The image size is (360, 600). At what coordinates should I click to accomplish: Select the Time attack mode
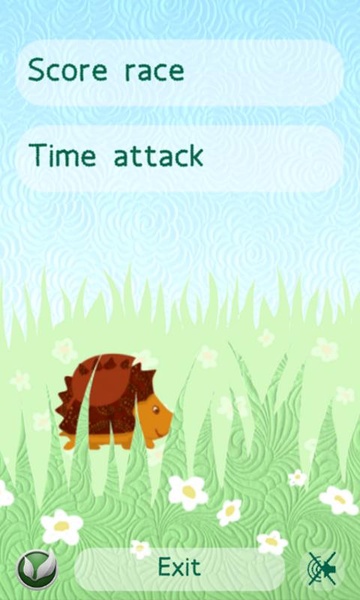coord(180,158)
